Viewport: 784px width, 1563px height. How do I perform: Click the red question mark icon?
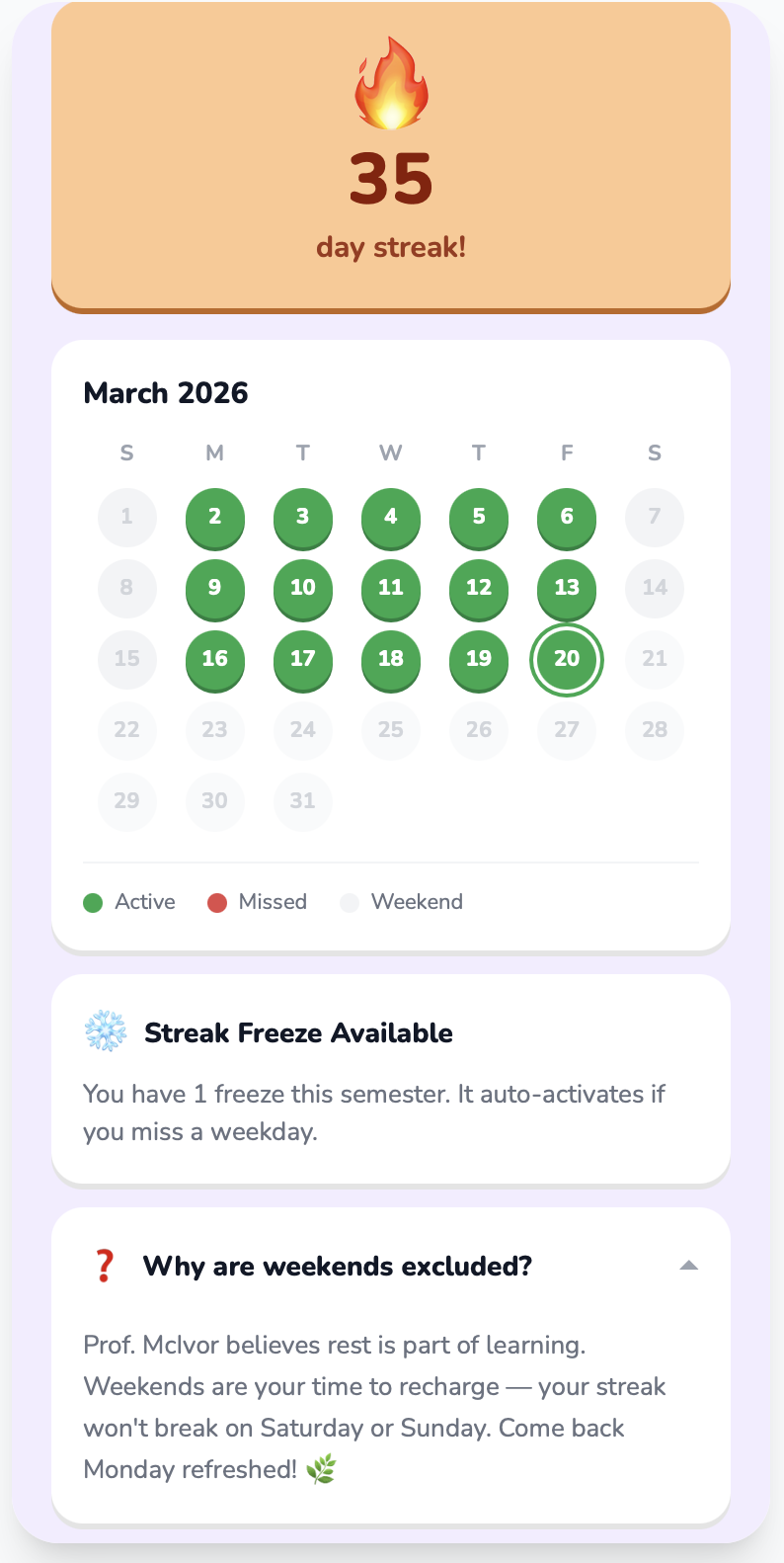click(x=103, y=1266)
